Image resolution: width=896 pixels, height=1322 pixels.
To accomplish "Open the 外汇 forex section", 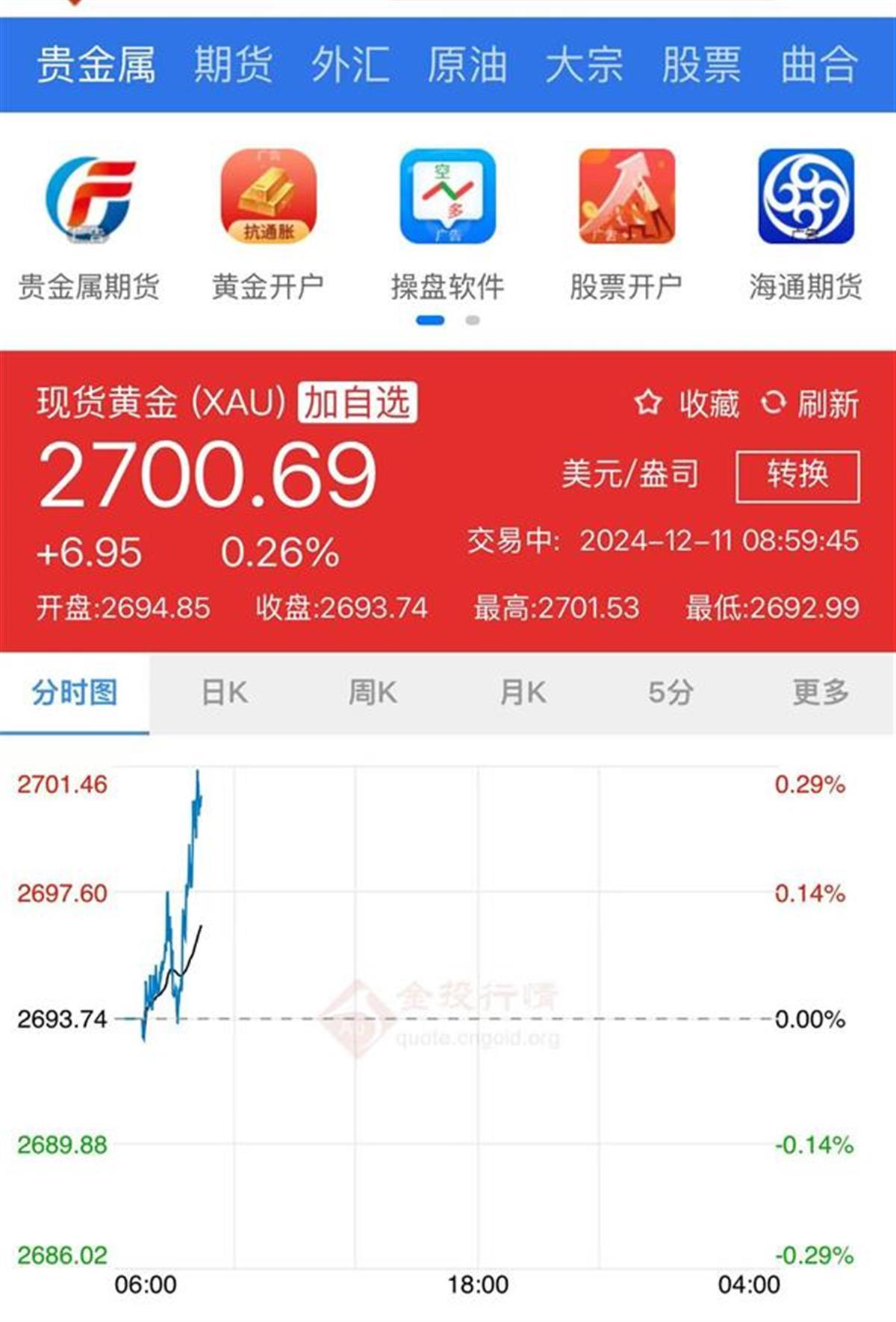I will point(351,66).
